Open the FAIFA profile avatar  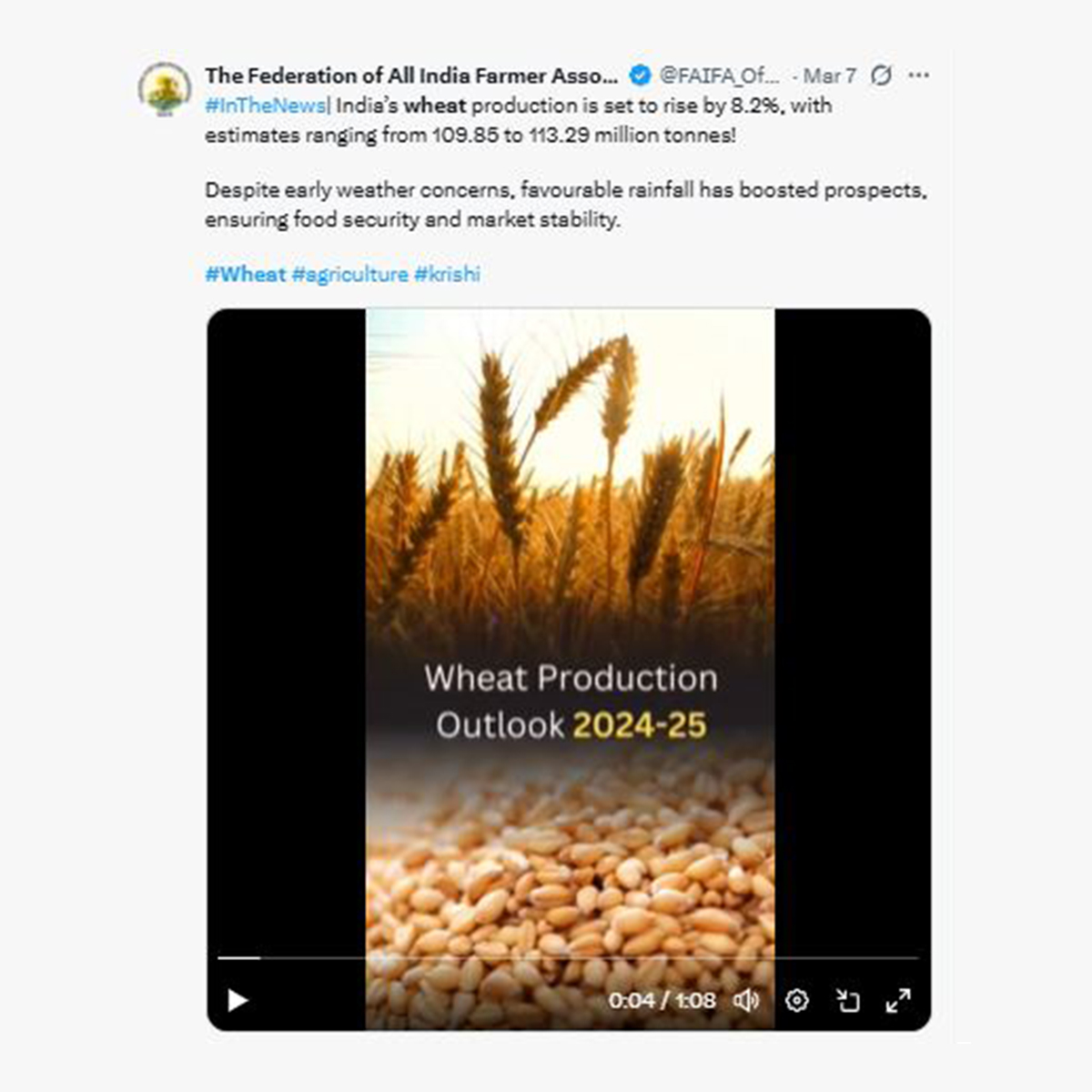pyautogui.click(x=165, y=89)
